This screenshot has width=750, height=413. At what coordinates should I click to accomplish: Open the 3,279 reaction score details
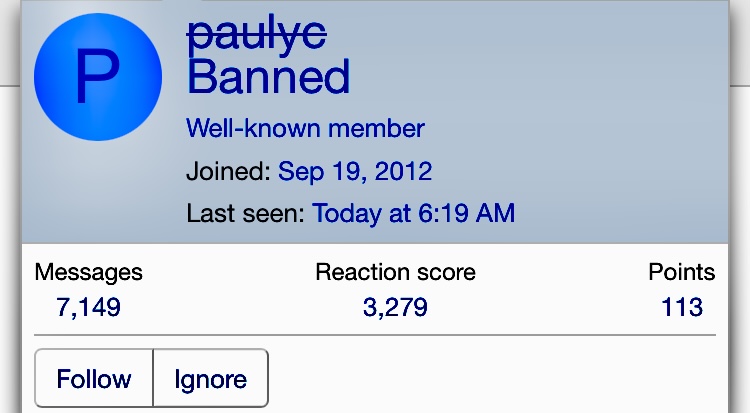point(395,307)
